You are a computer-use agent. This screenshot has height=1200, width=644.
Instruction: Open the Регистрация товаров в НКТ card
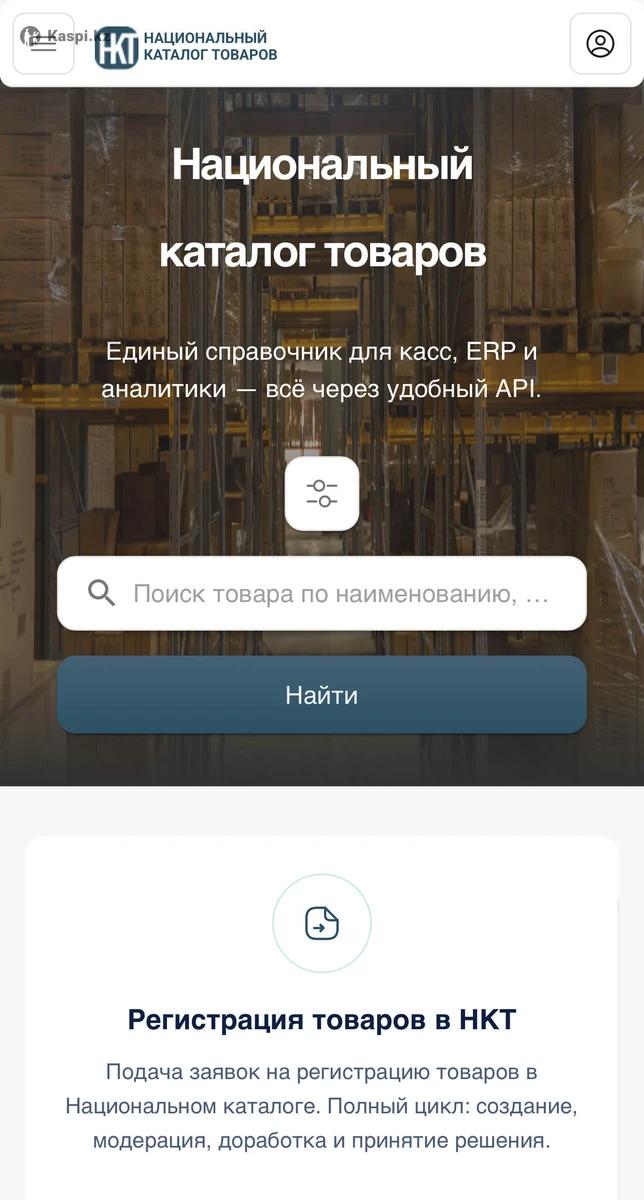tap(321, 1020)
